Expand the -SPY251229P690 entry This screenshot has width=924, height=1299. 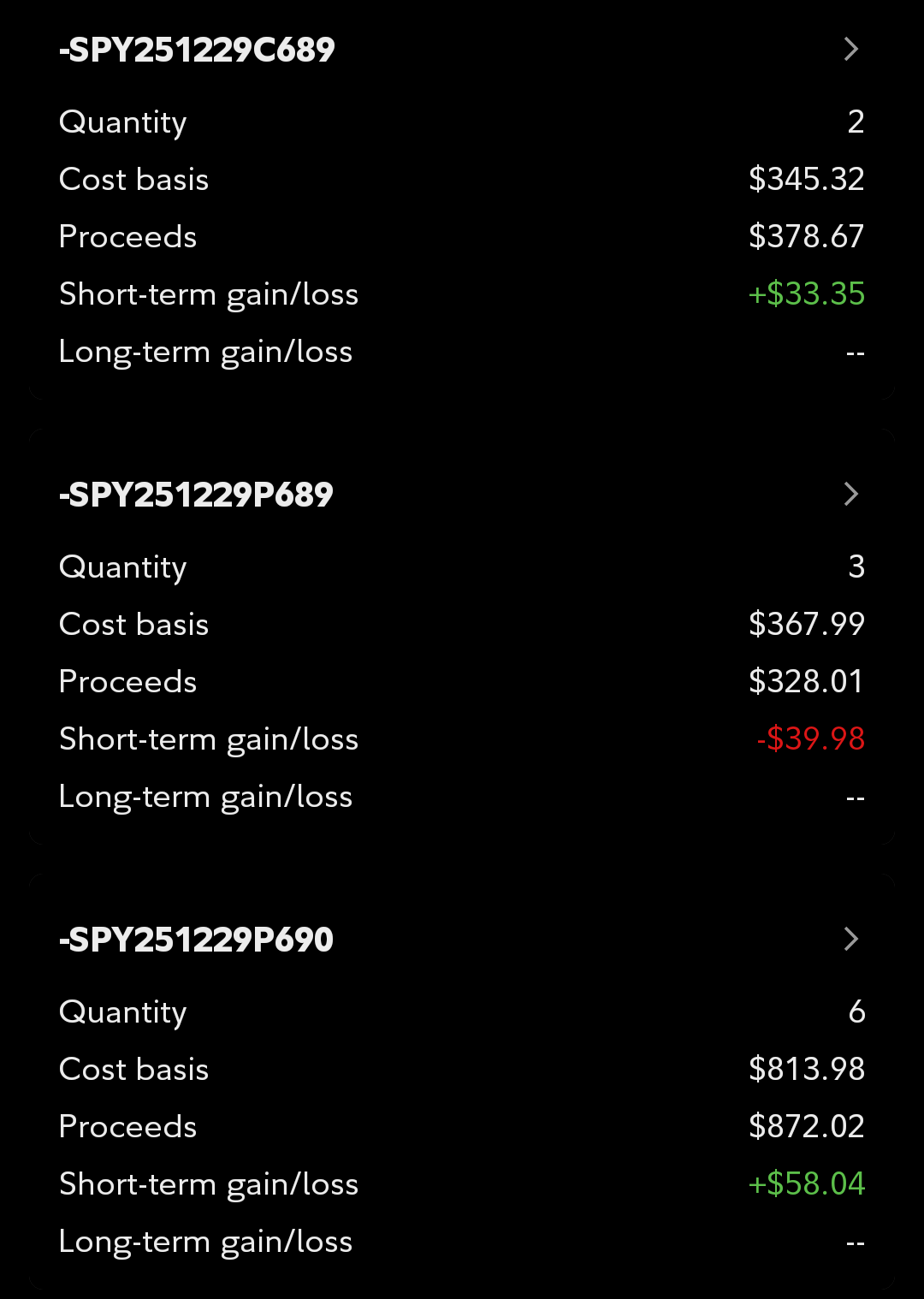click(x=850, y=940)
